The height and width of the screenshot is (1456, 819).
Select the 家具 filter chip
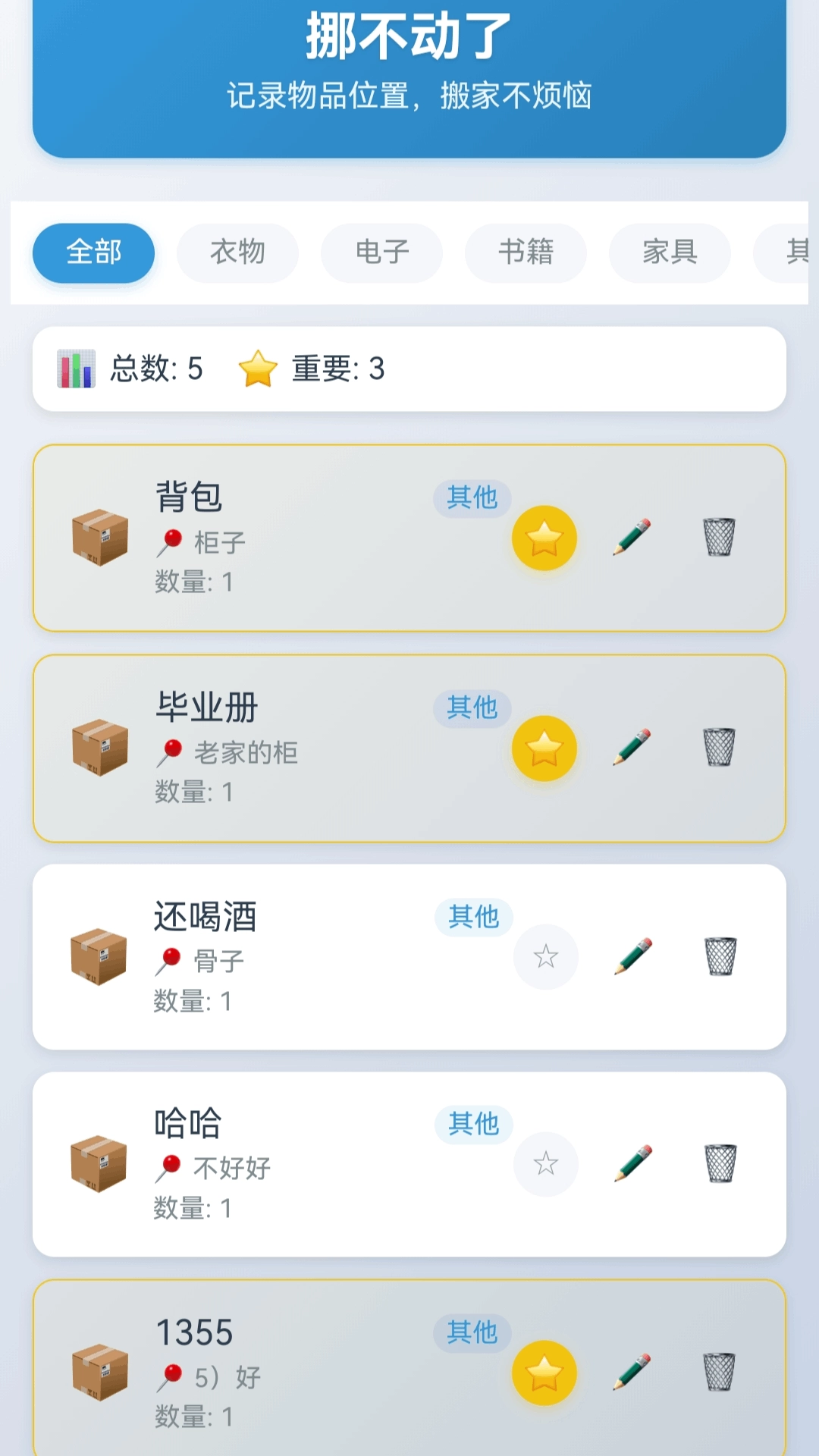point(670,253)
